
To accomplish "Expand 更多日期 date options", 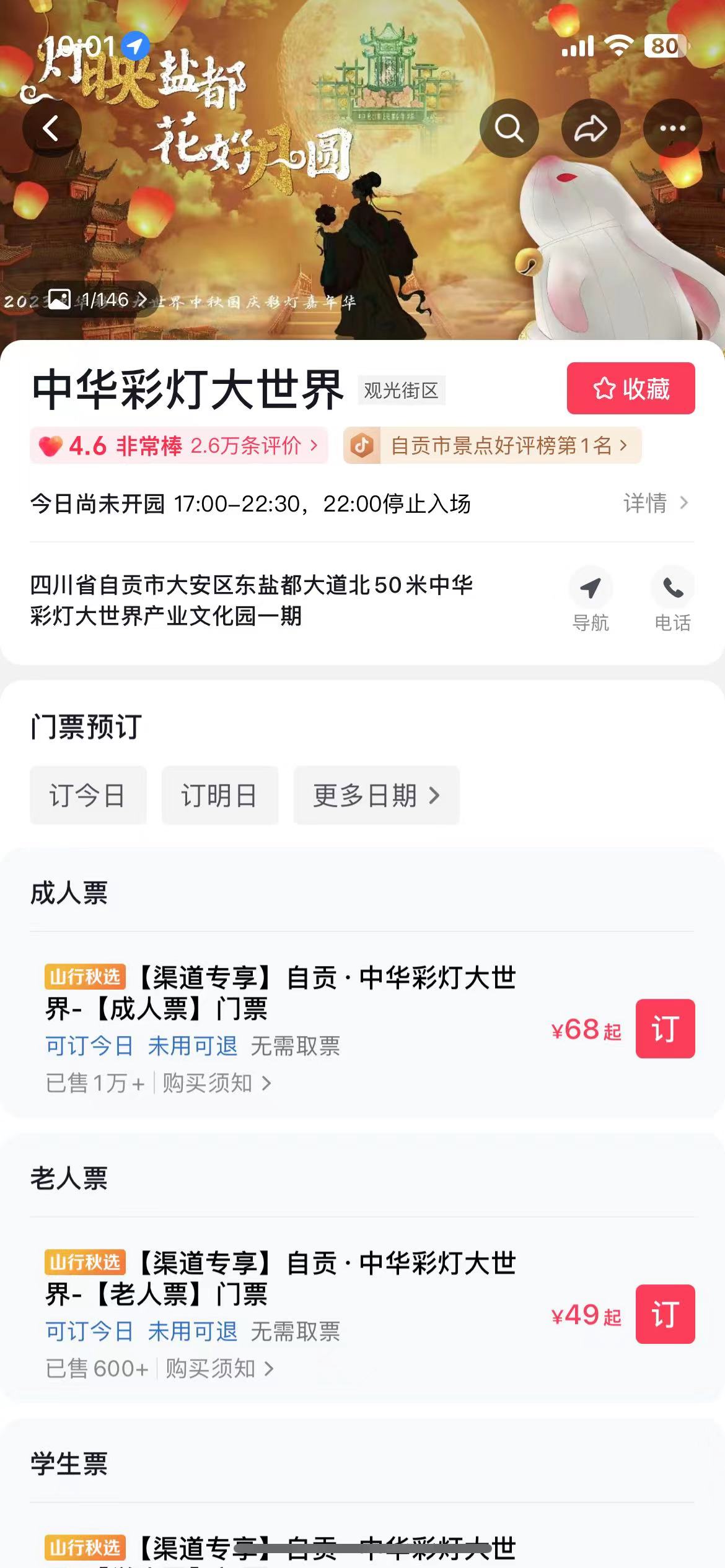I will [x=376, y=795].
